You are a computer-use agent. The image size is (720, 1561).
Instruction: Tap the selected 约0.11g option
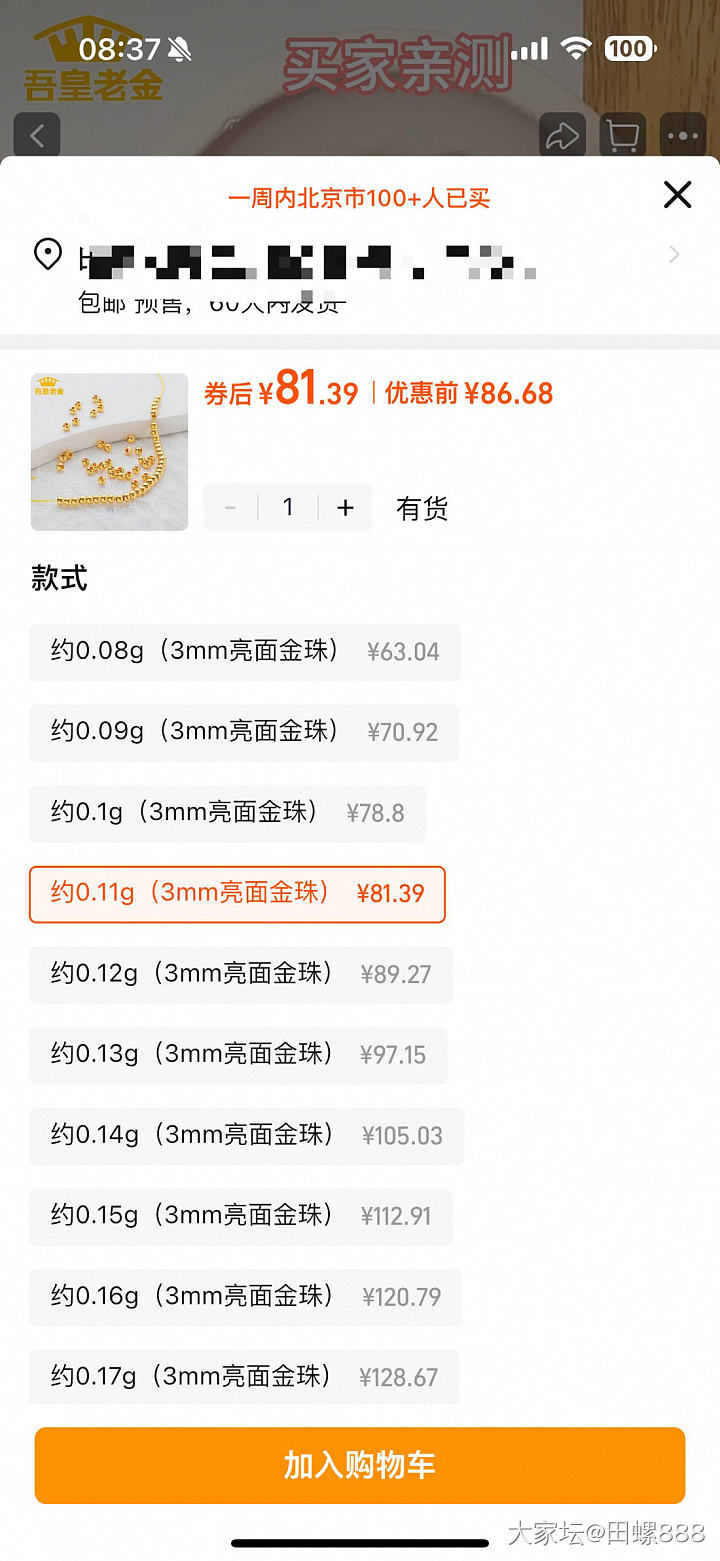point(237,894)
